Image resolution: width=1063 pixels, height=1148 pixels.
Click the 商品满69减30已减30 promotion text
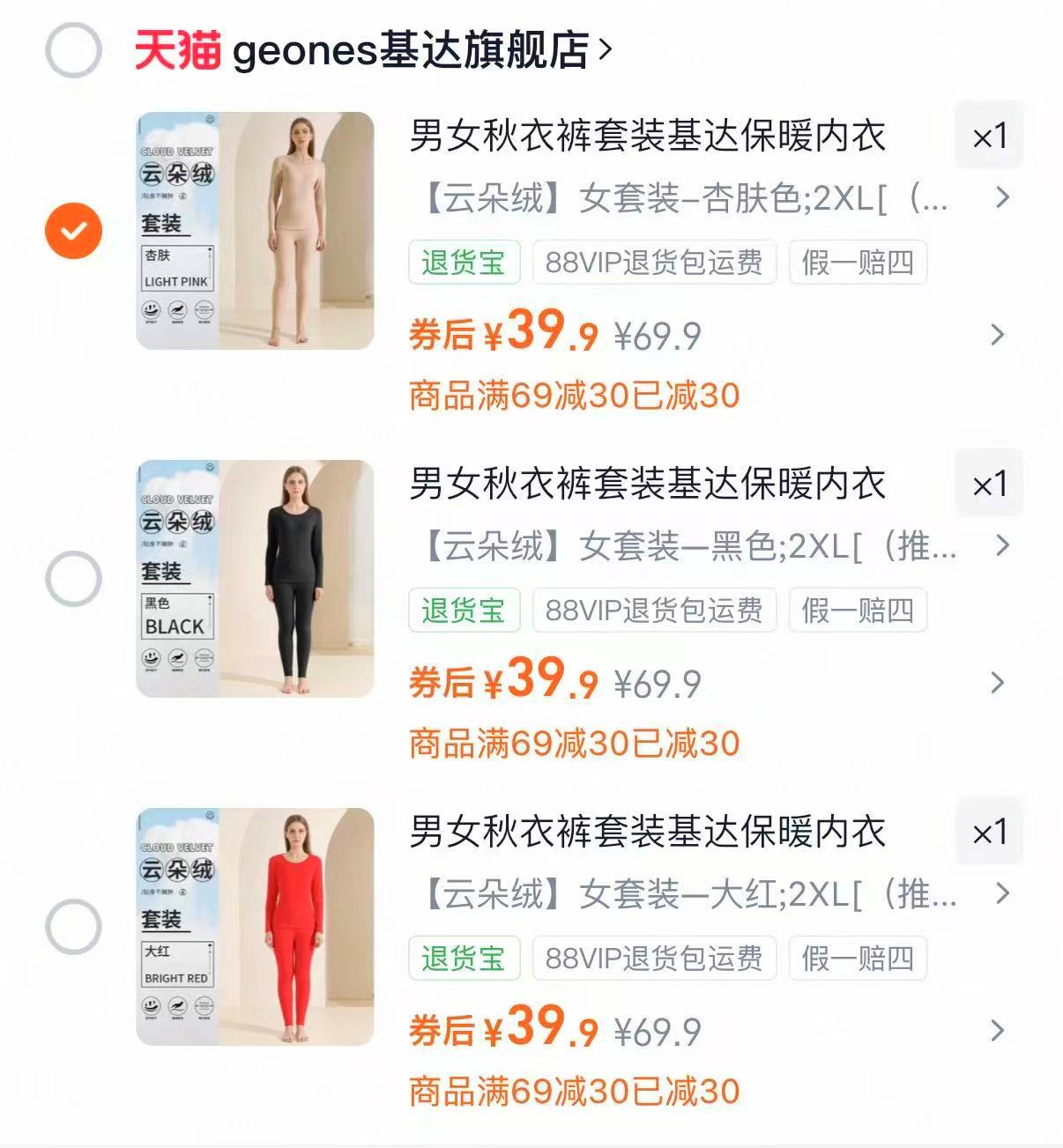[x=573, y=396]
